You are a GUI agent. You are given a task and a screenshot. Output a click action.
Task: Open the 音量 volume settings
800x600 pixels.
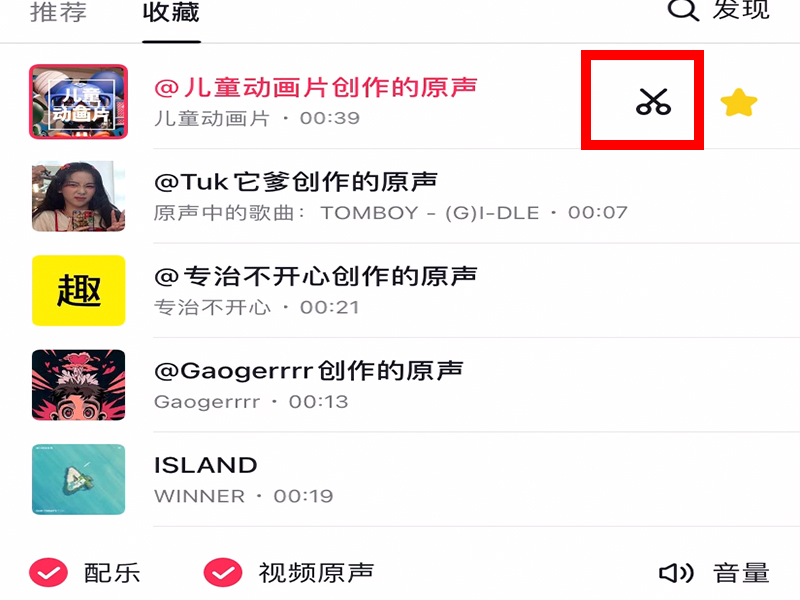point(715,573)
